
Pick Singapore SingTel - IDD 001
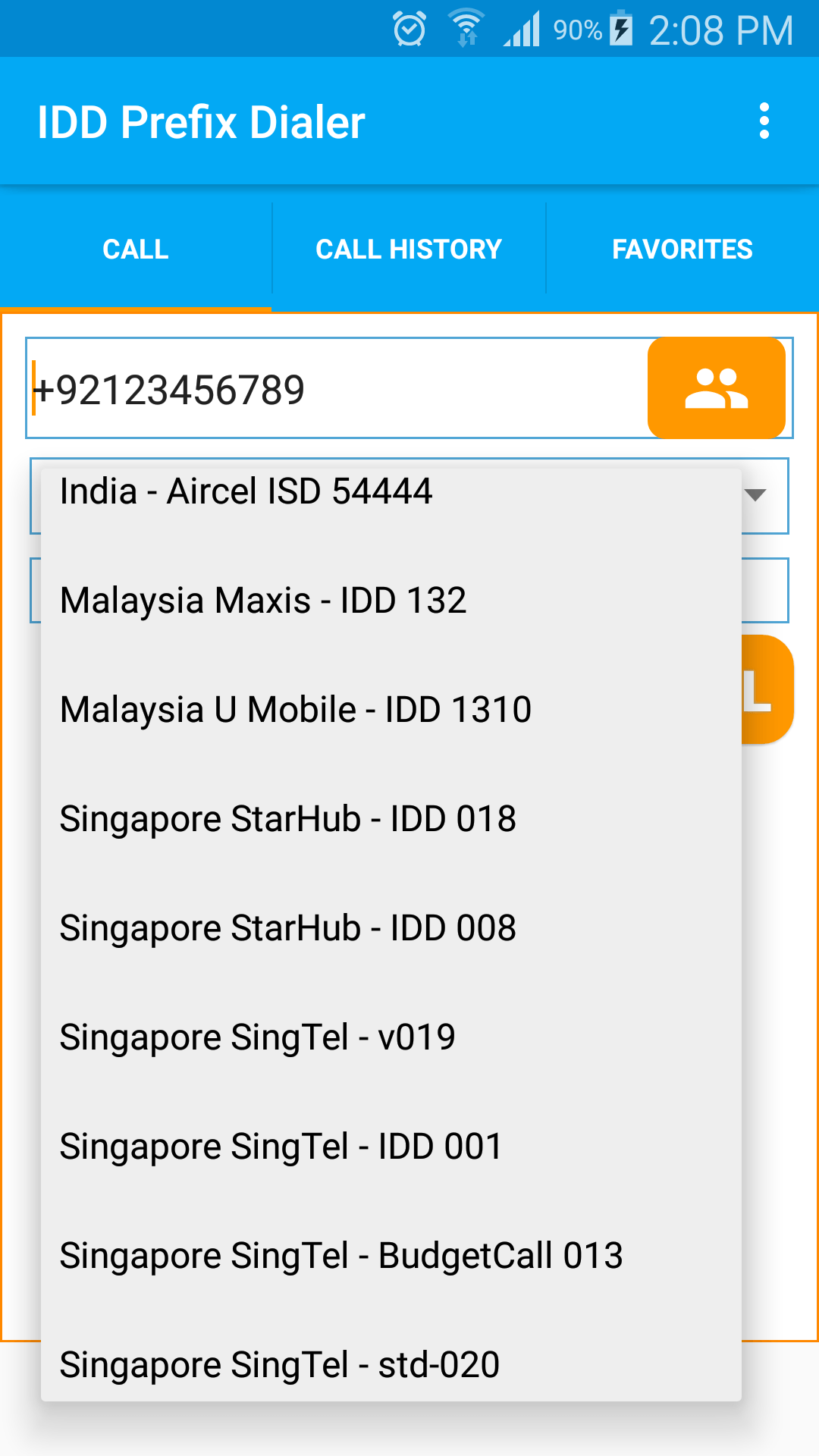click(391, 1147)
